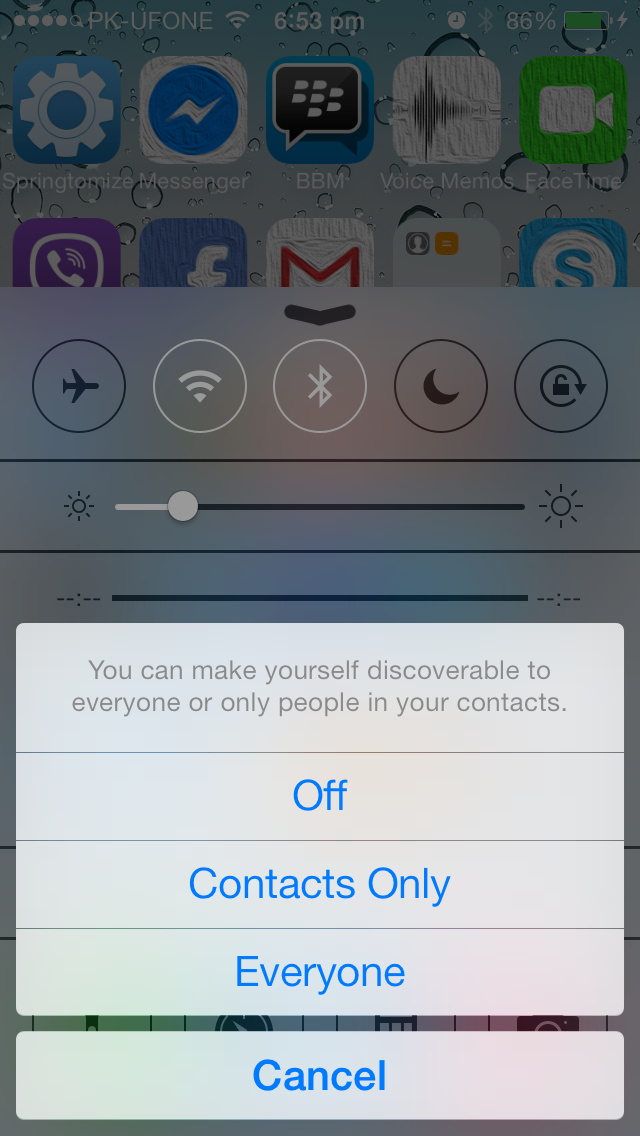Toggle Wi-Fi in Control Center
640x1136 pixels.
200,386
